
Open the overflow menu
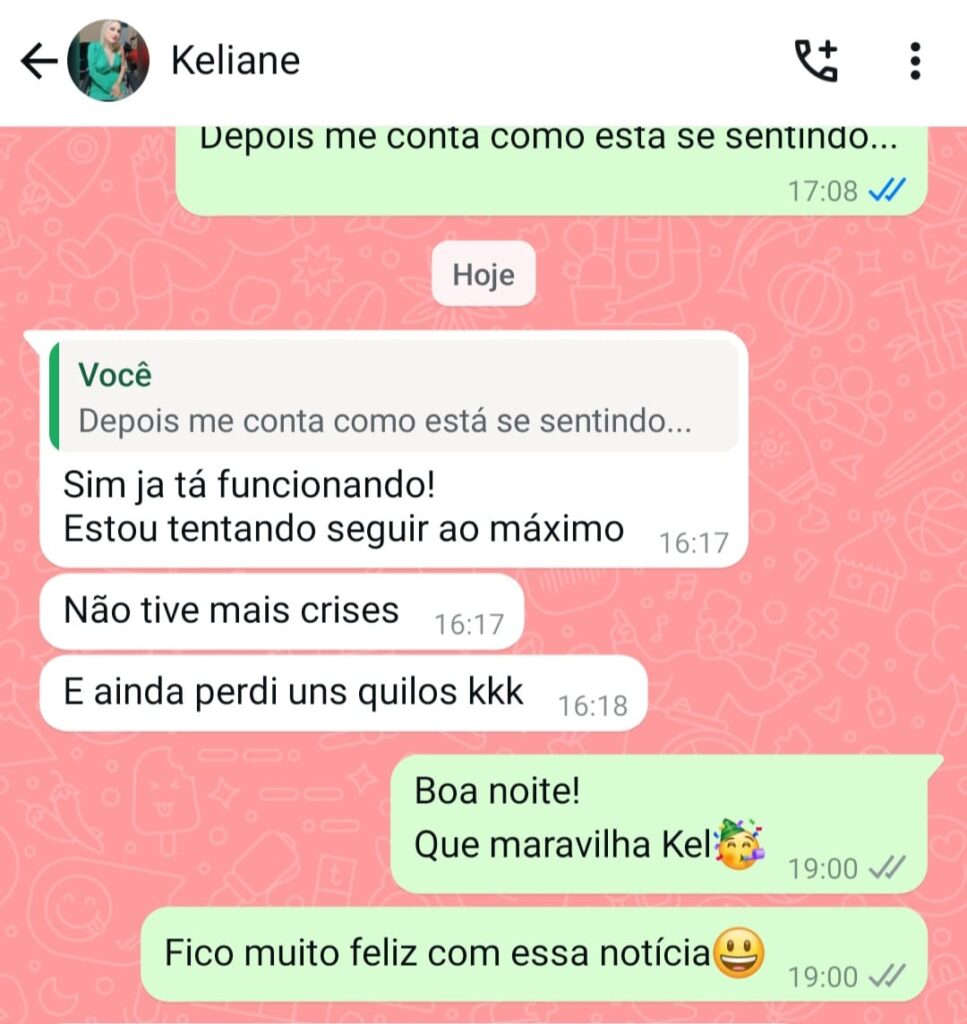point(914,61)
